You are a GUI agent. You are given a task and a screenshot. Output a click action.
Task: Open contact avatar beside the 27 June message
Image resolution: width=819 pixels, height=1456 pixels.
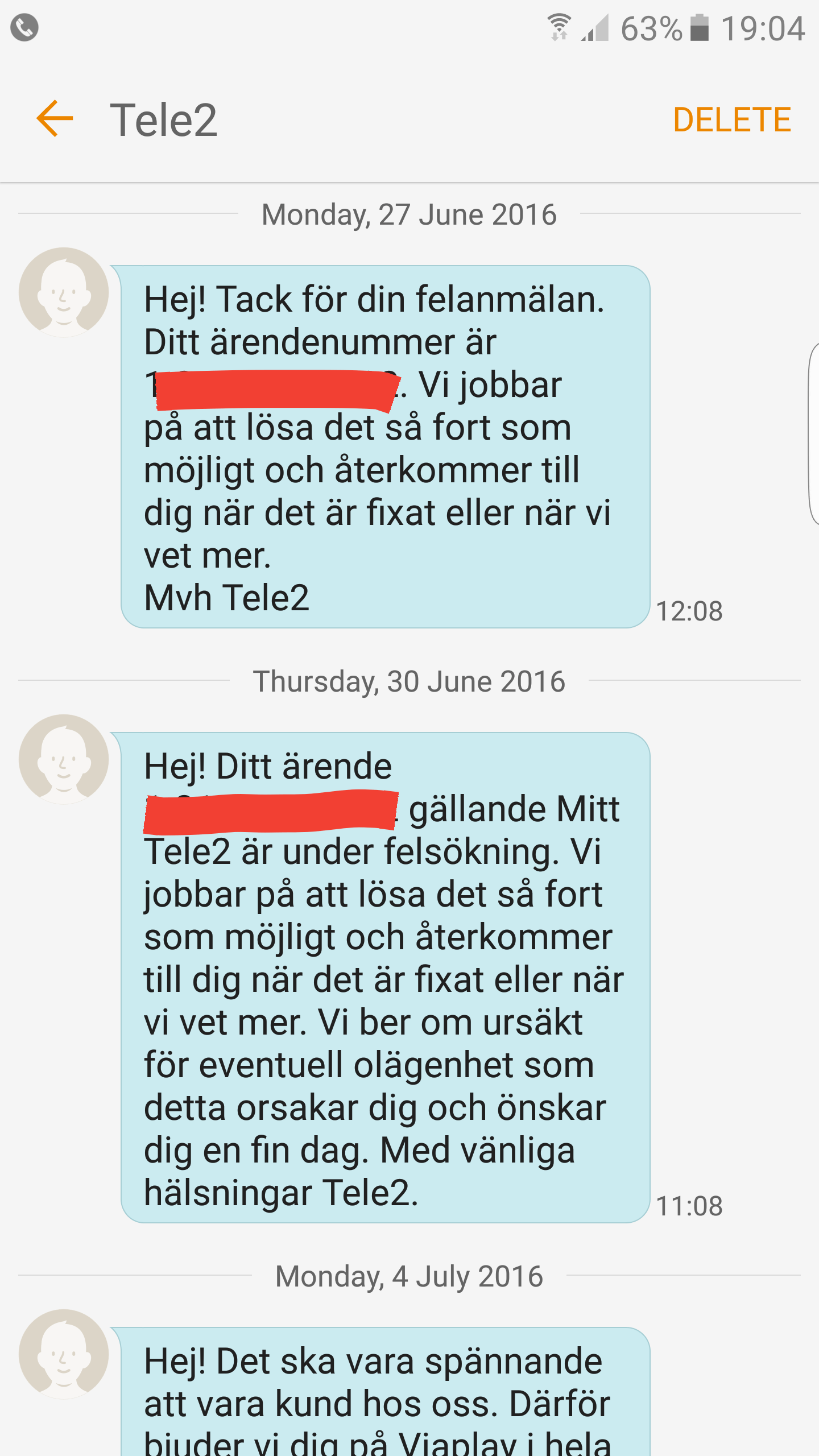coord(64,292)
